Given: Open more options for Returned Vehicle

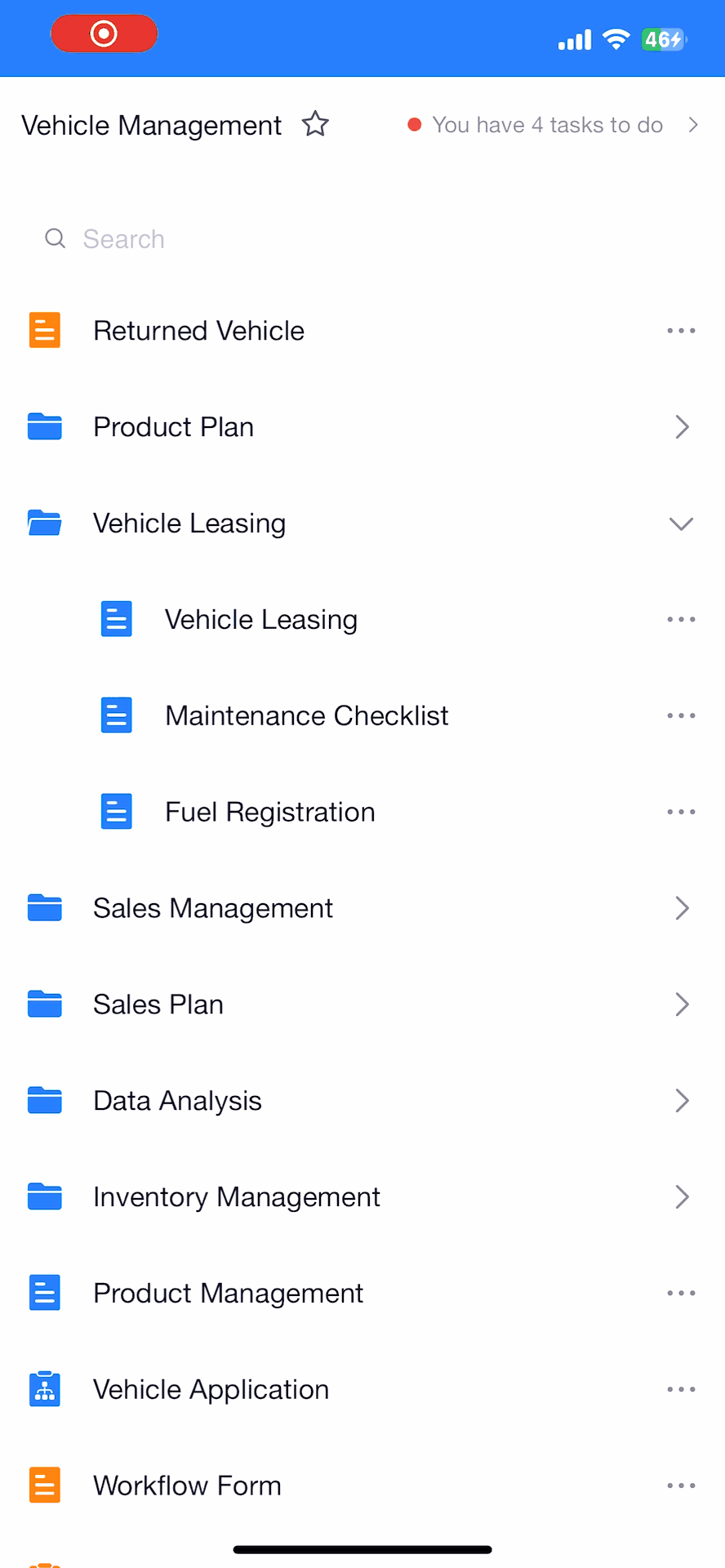Looking at the screenshot, I should click(x=681, y=331).
